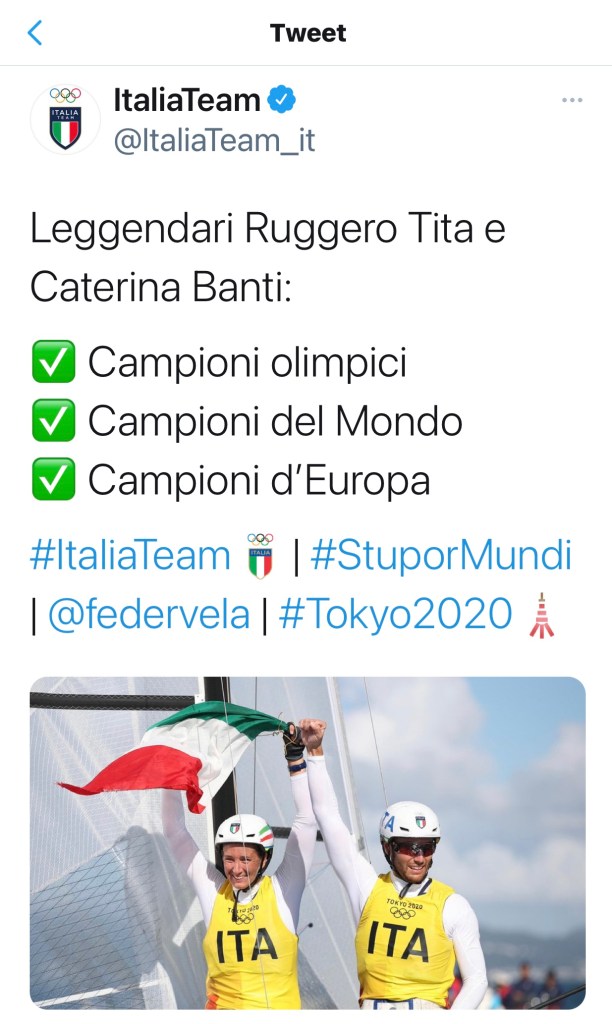Visit the @federvela mention

coord(148,614)
